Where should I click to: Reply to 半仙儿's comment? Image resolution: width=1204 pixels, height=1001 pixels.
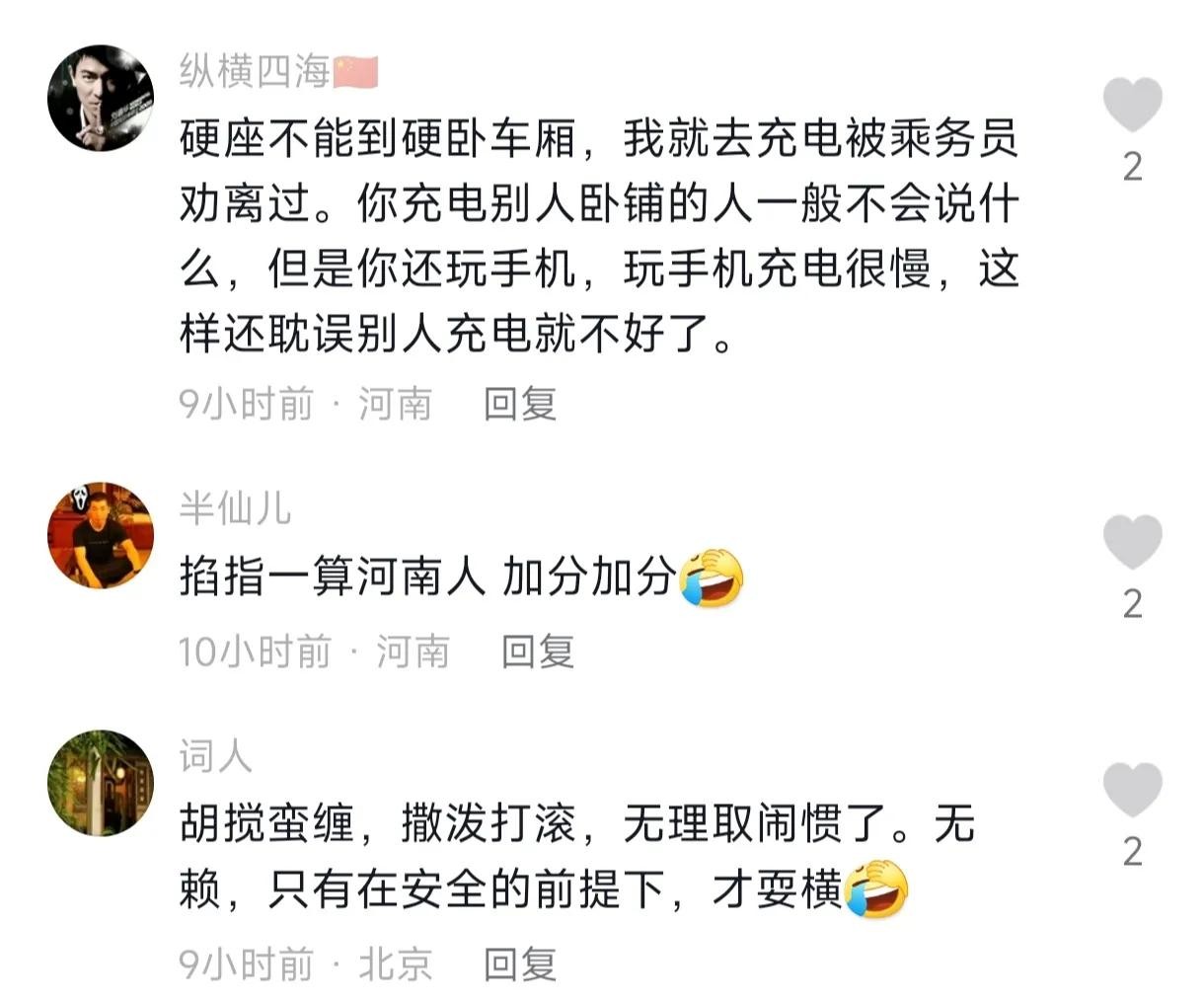point(538,652)
